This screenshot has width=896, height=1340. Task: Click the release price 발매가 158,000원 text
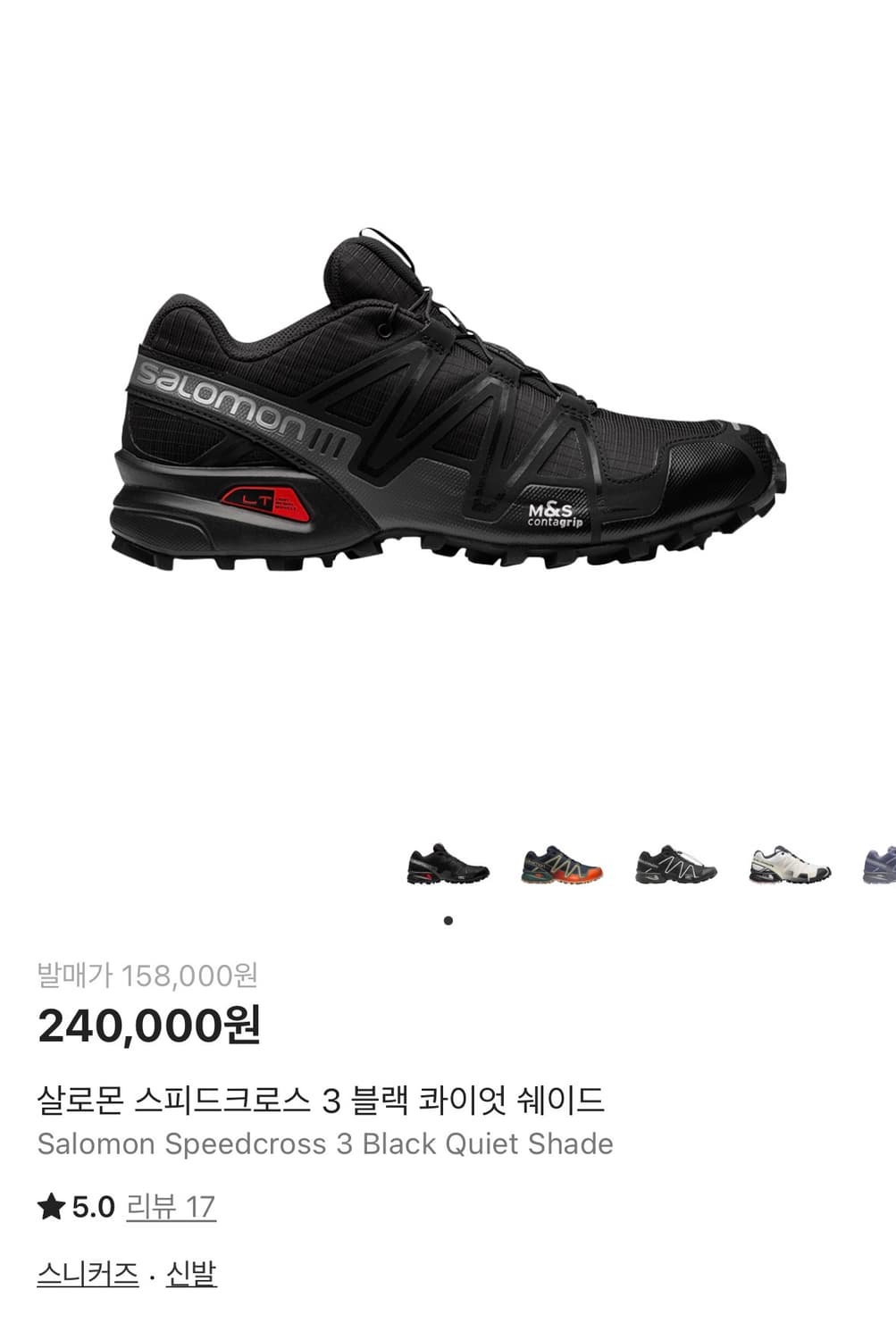click(147, 976)
